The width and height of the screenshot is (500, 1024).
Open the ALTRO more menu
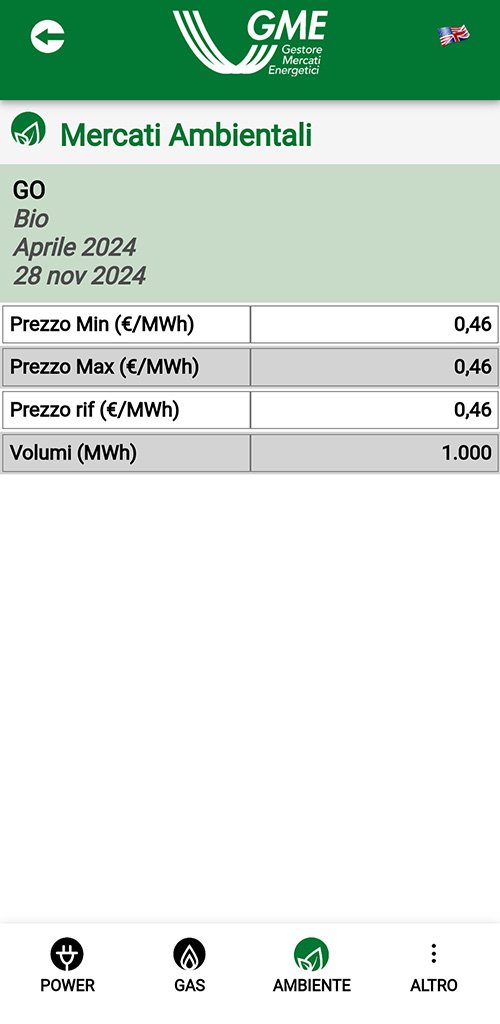click(433, 966)
